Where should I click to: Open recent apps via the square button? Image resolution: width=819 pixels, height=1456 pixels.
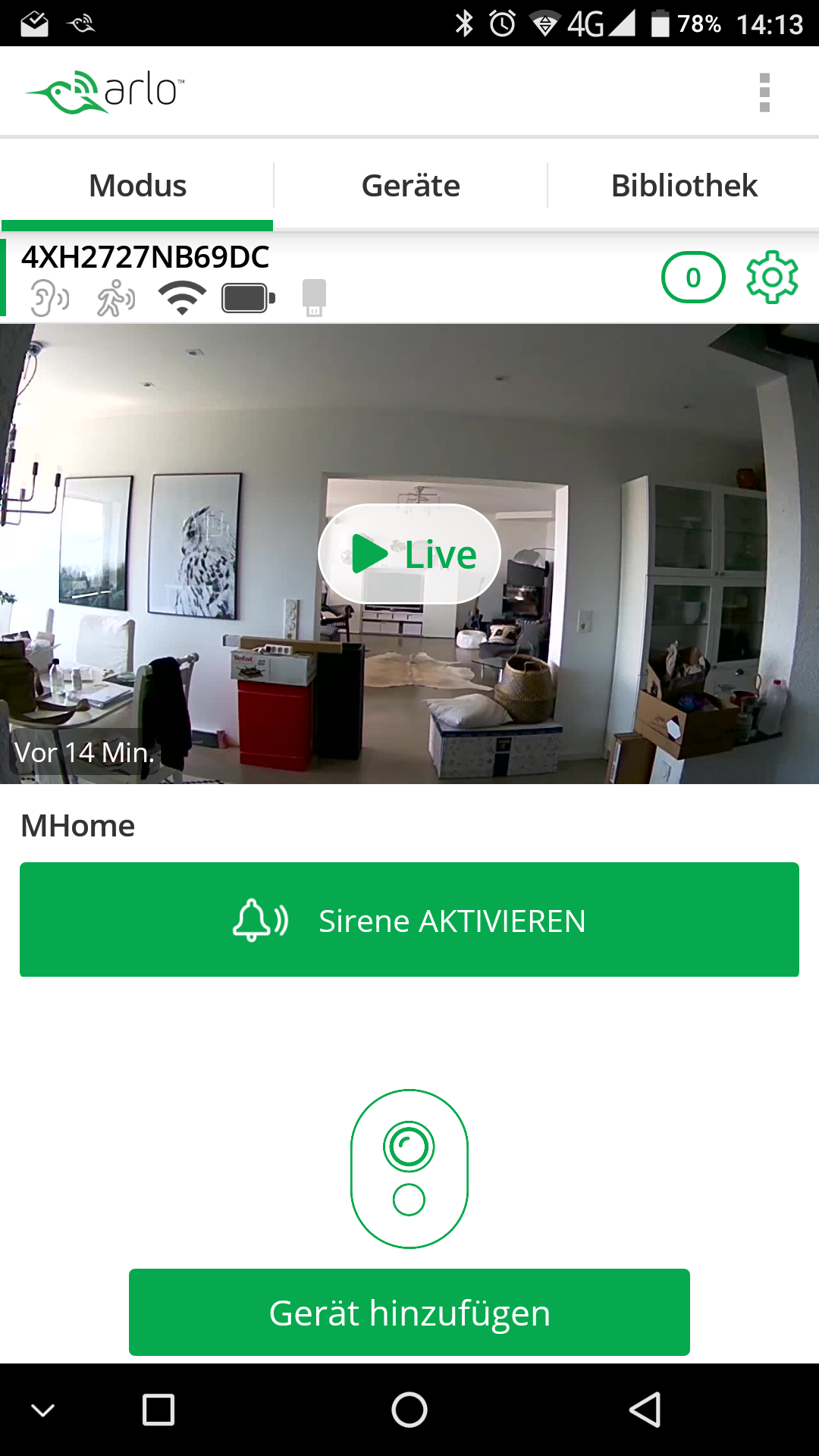[158, 1410]
